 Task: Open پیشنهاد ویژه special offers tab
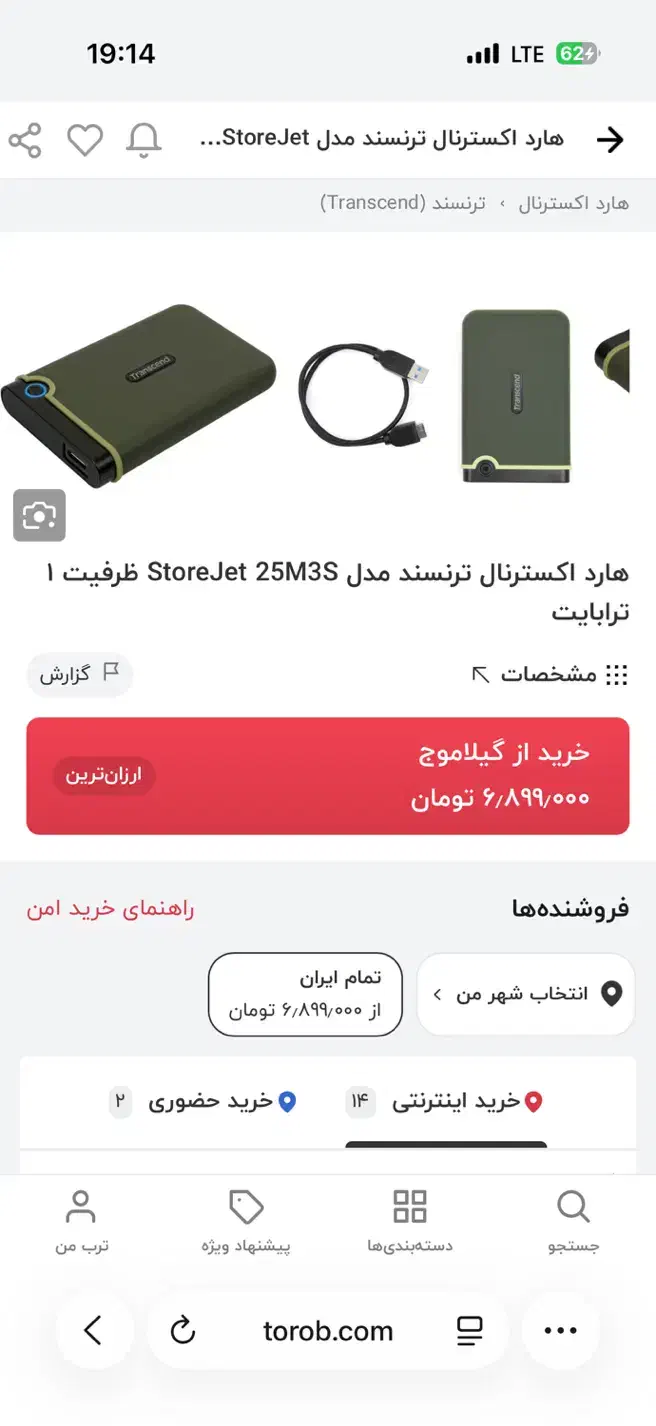click(246, 1221)
